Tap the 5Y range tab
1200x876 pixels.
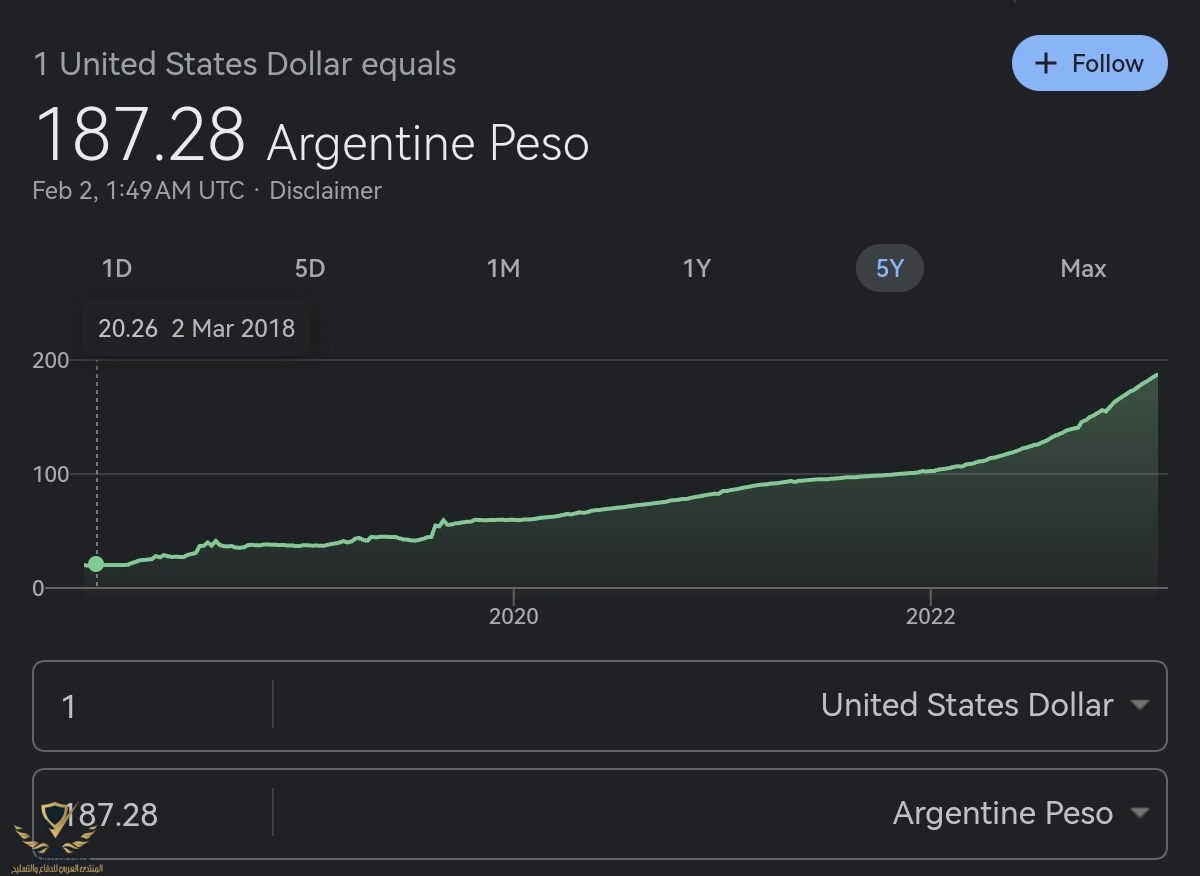coord(889,268)
